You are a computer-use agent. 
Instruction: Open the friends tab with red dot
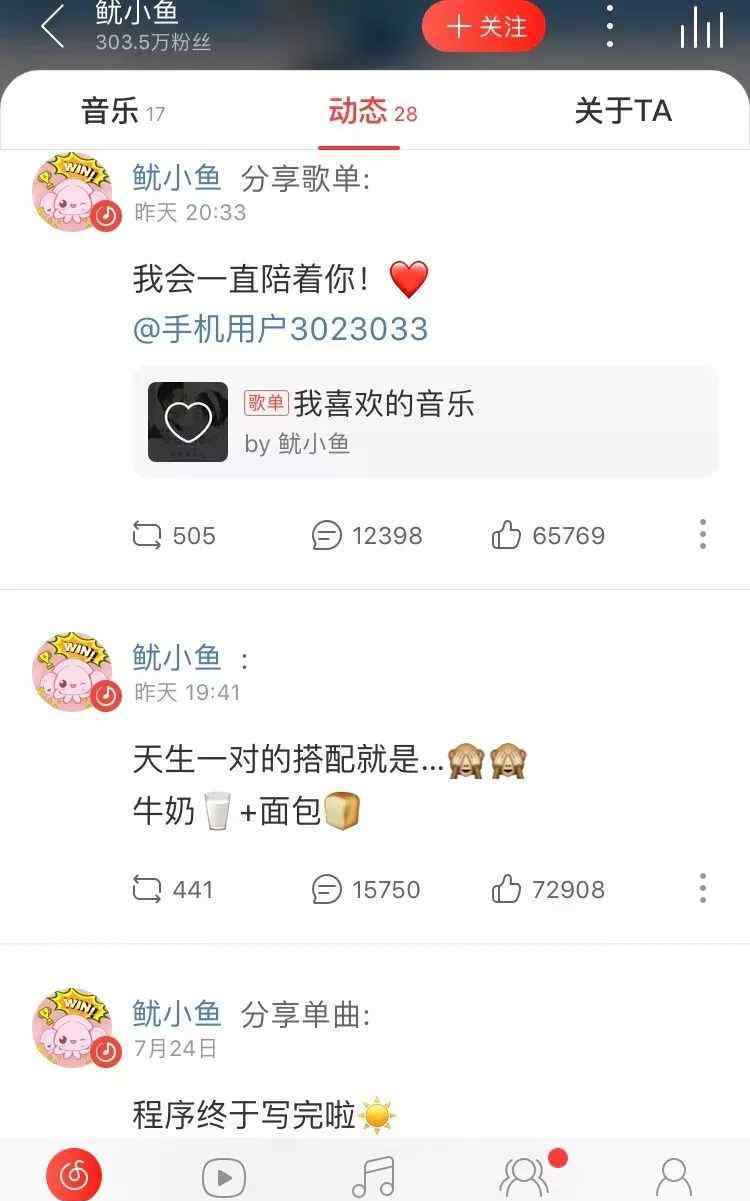[526, 1176]
